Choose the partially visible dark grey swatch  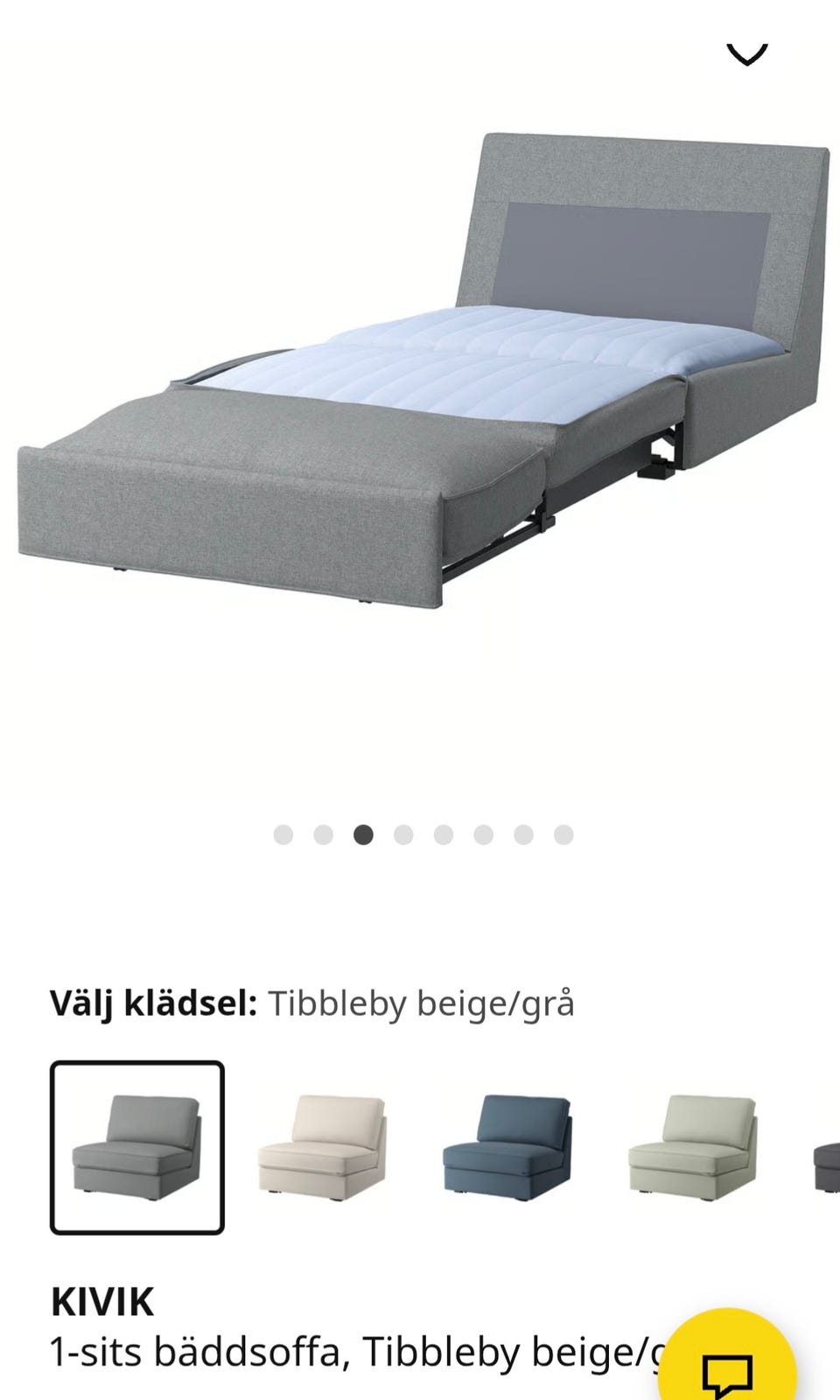(x=826, y=1159)
